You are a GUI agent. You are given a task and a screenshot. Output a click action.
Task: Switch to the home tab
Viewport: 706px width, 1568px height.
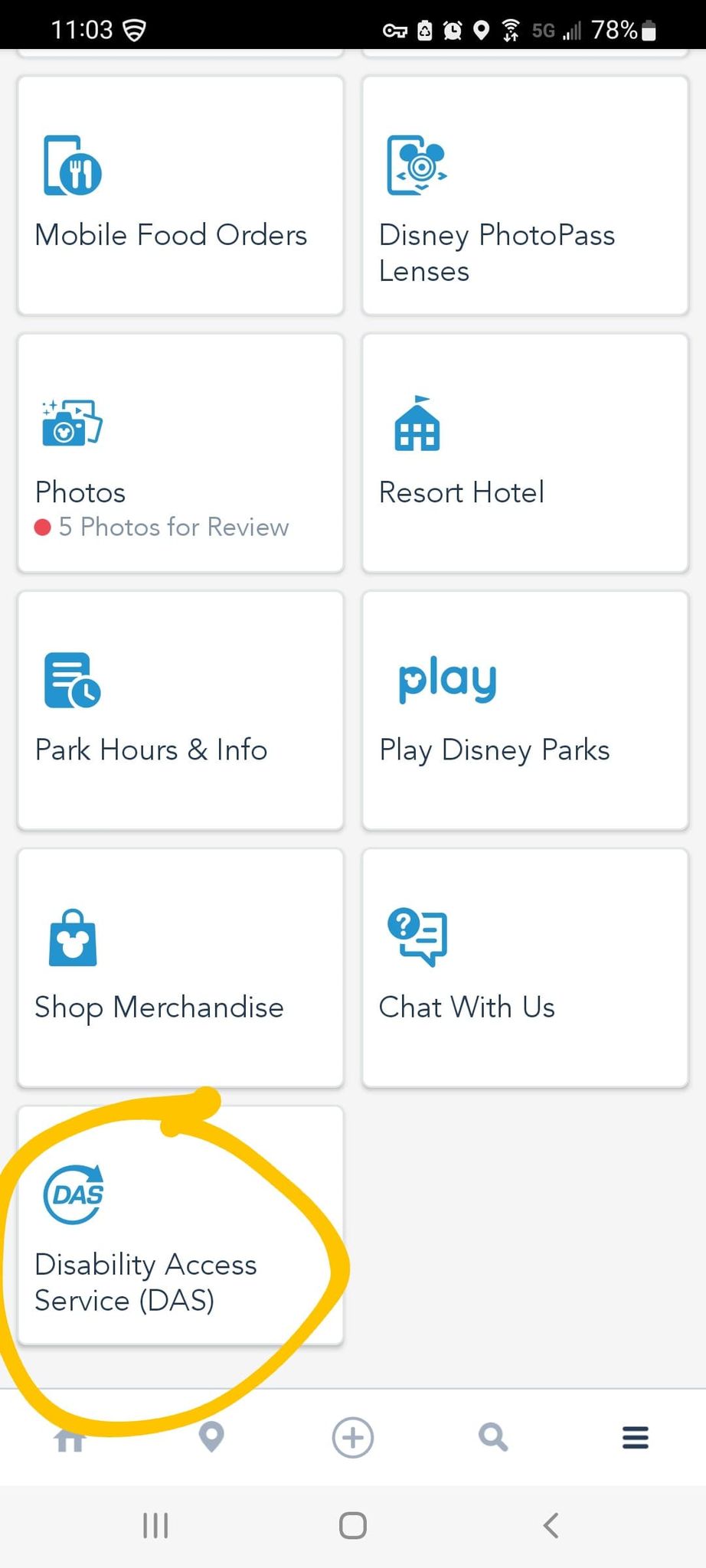[x=70, y=1439]
